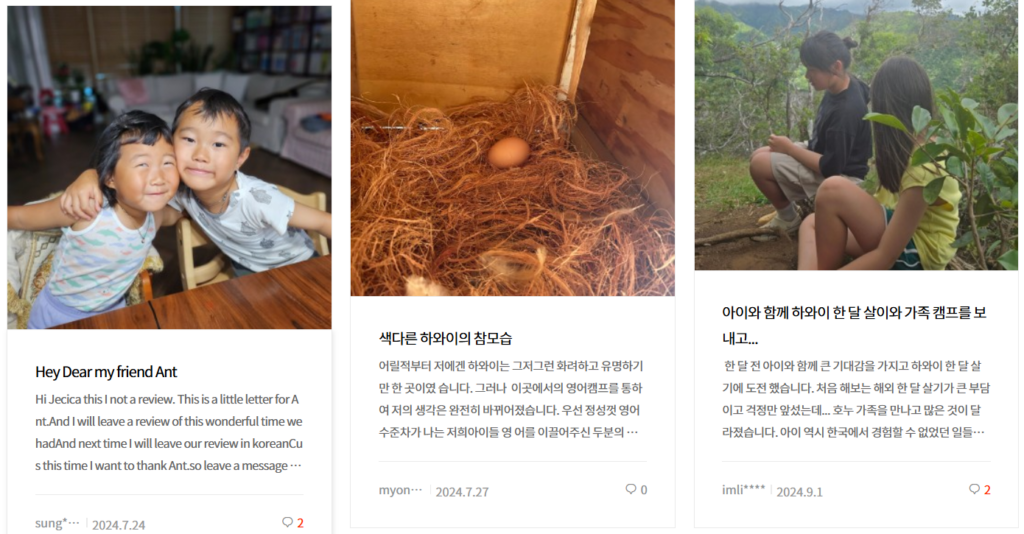
Task: Read the 'Hey Dear my friend Ant' review
Action: point(106,372)
